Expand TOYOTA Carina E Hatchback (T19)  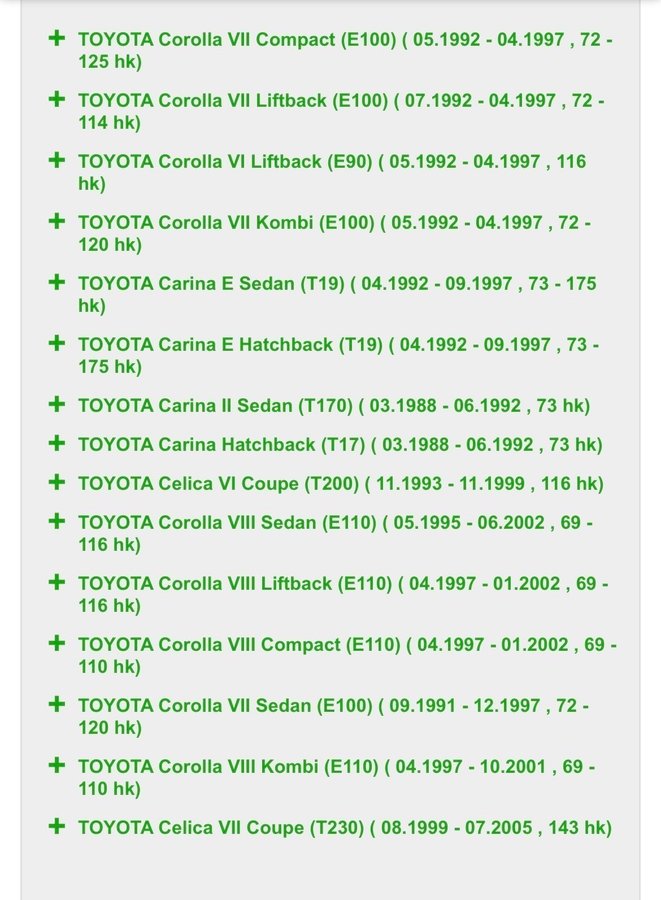click(x=57, y=344)
